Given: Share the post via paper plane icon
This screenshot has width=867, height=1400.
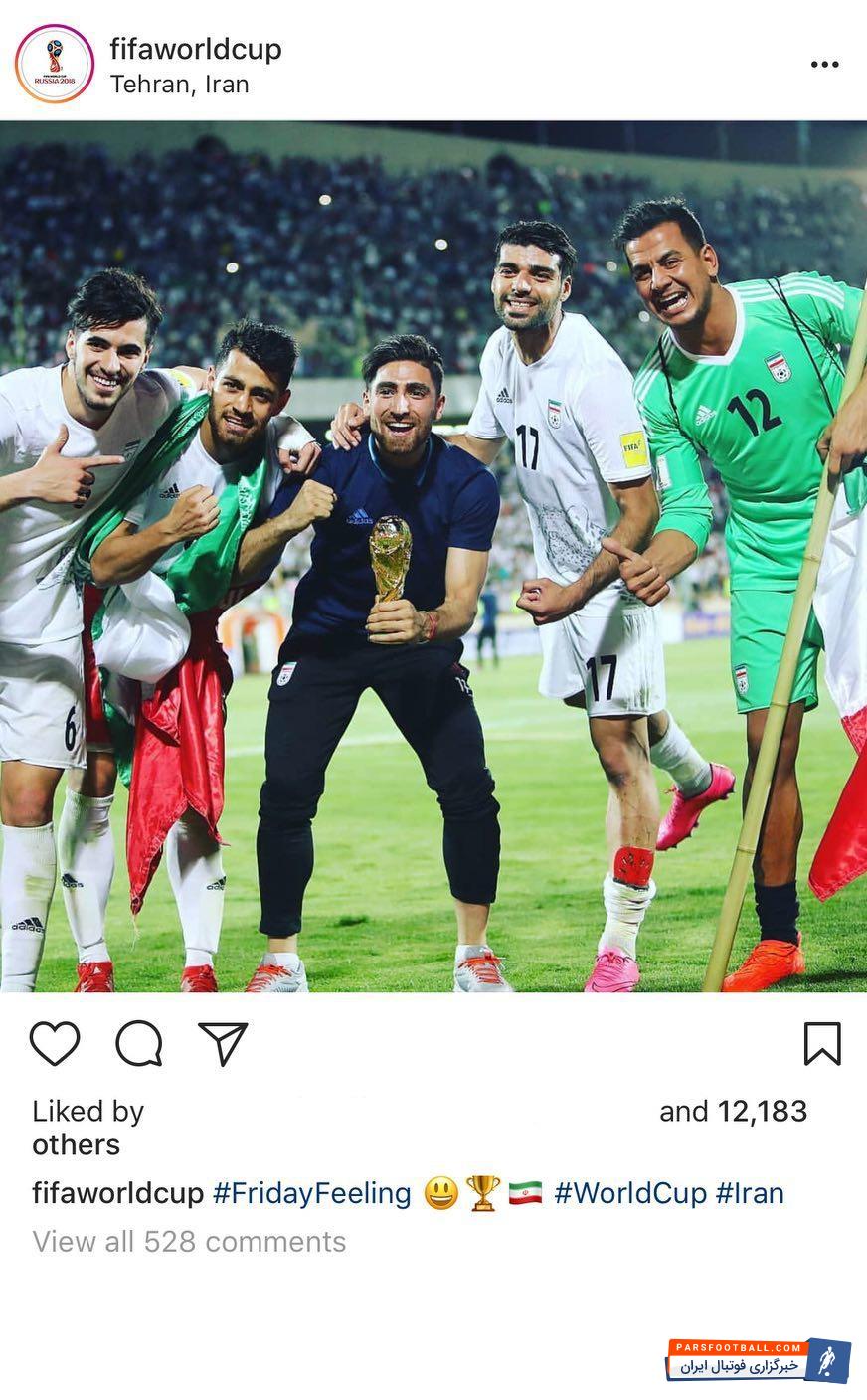Looking at the screenshot, I should [x=223, y=1044].
